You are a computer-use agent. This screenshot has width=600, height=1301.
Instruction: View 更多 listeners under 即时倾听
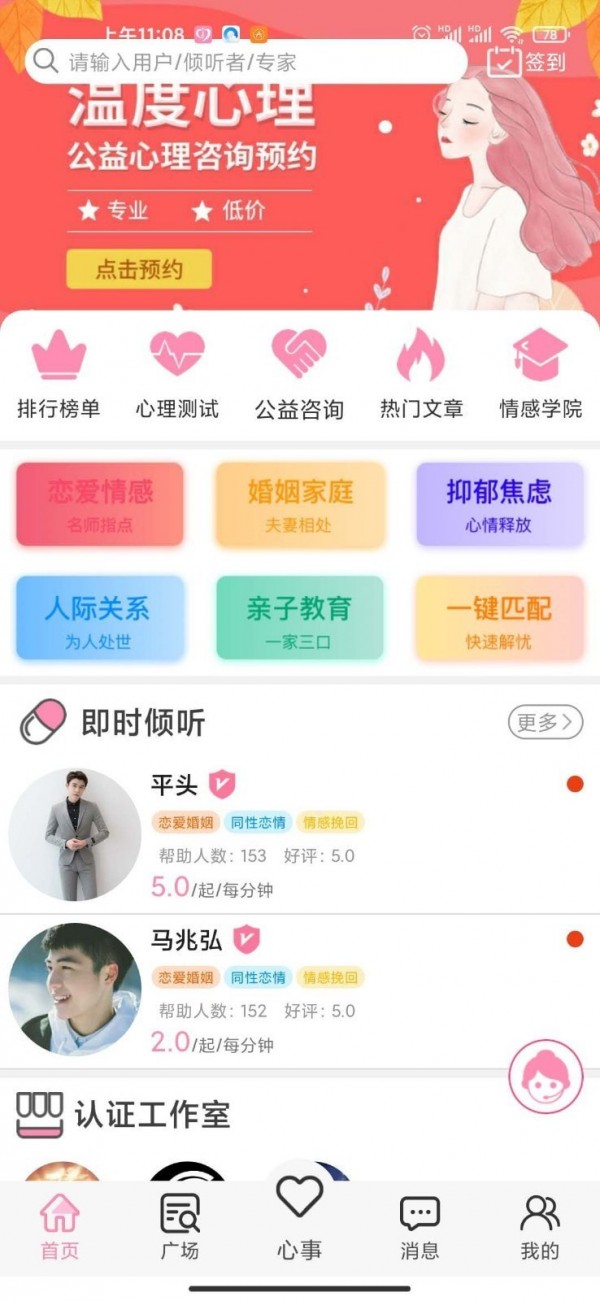(x=545, y=722)
